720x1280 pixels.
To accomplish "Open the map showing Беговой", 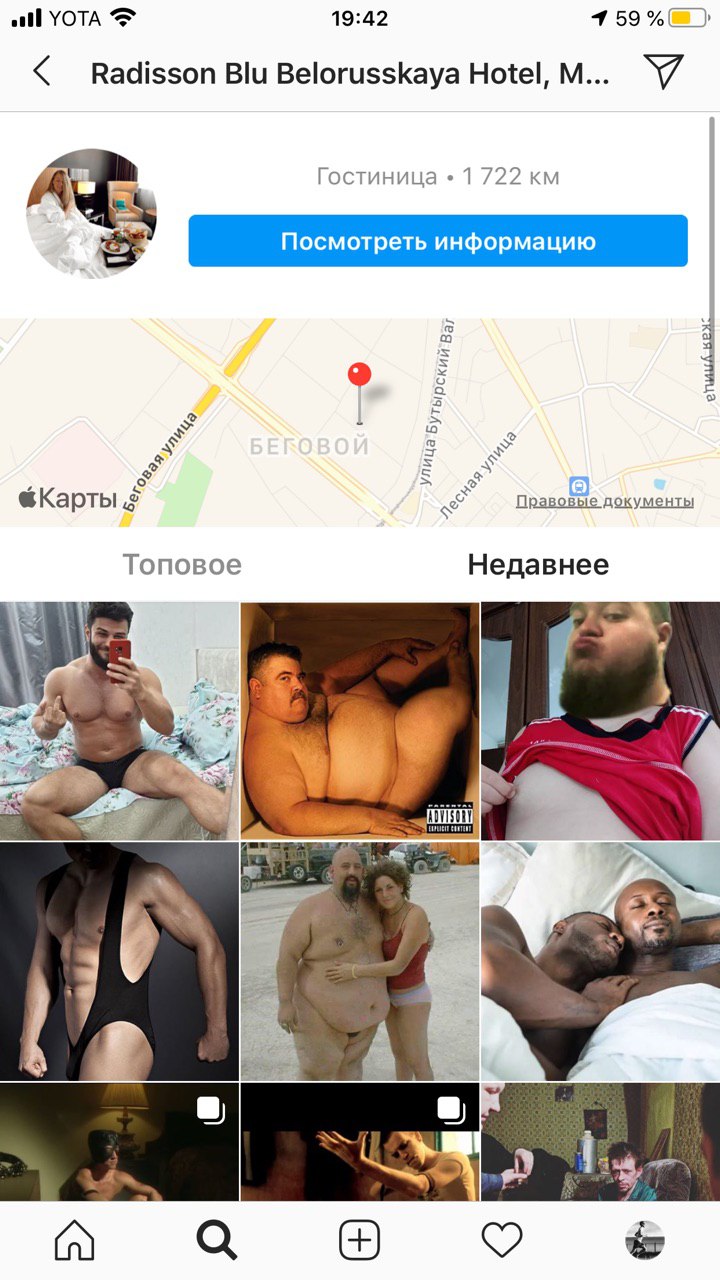I will point(360,422).
